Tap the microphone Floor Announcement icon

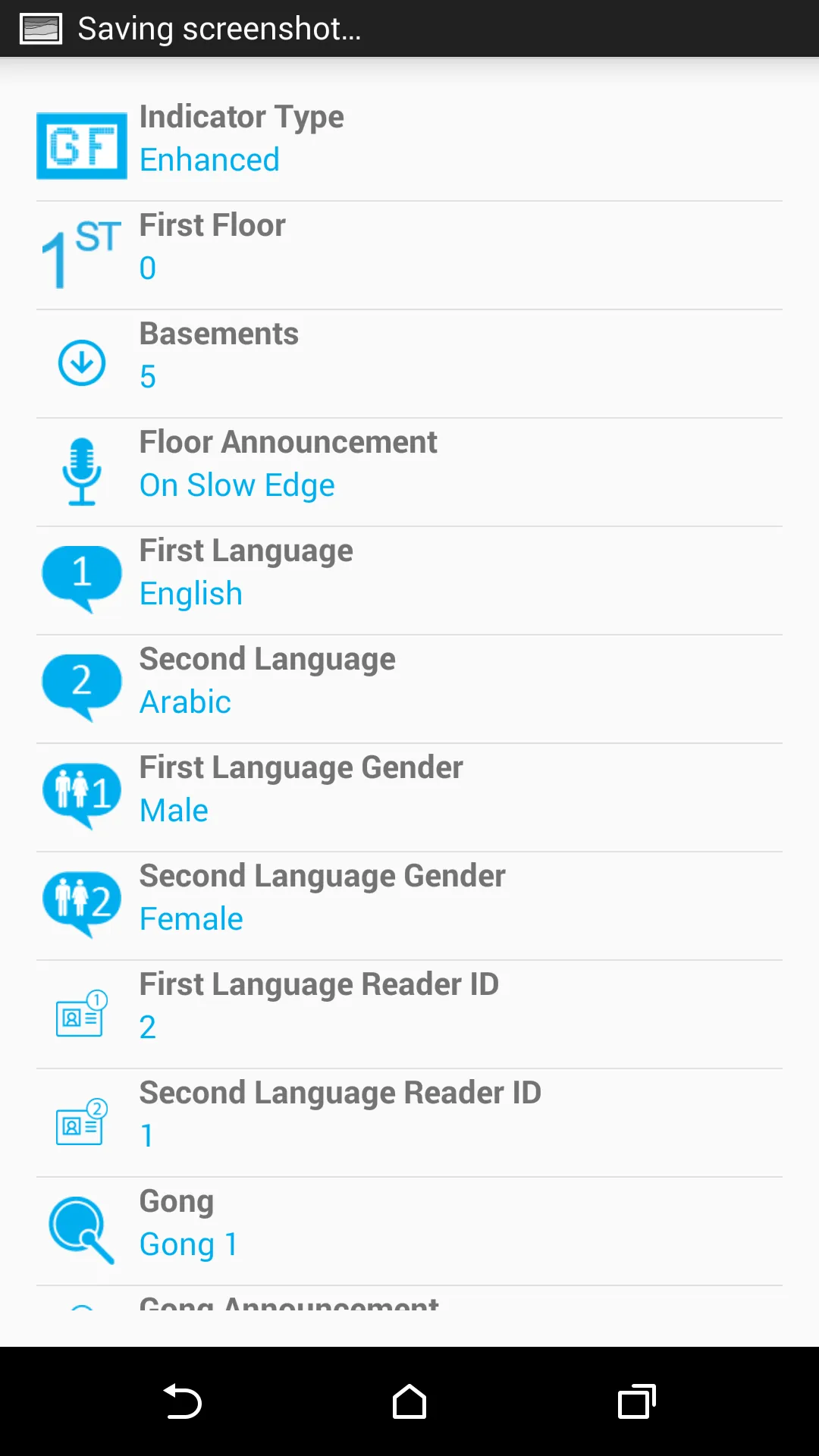pyautogui.click(x=81, y=470)
